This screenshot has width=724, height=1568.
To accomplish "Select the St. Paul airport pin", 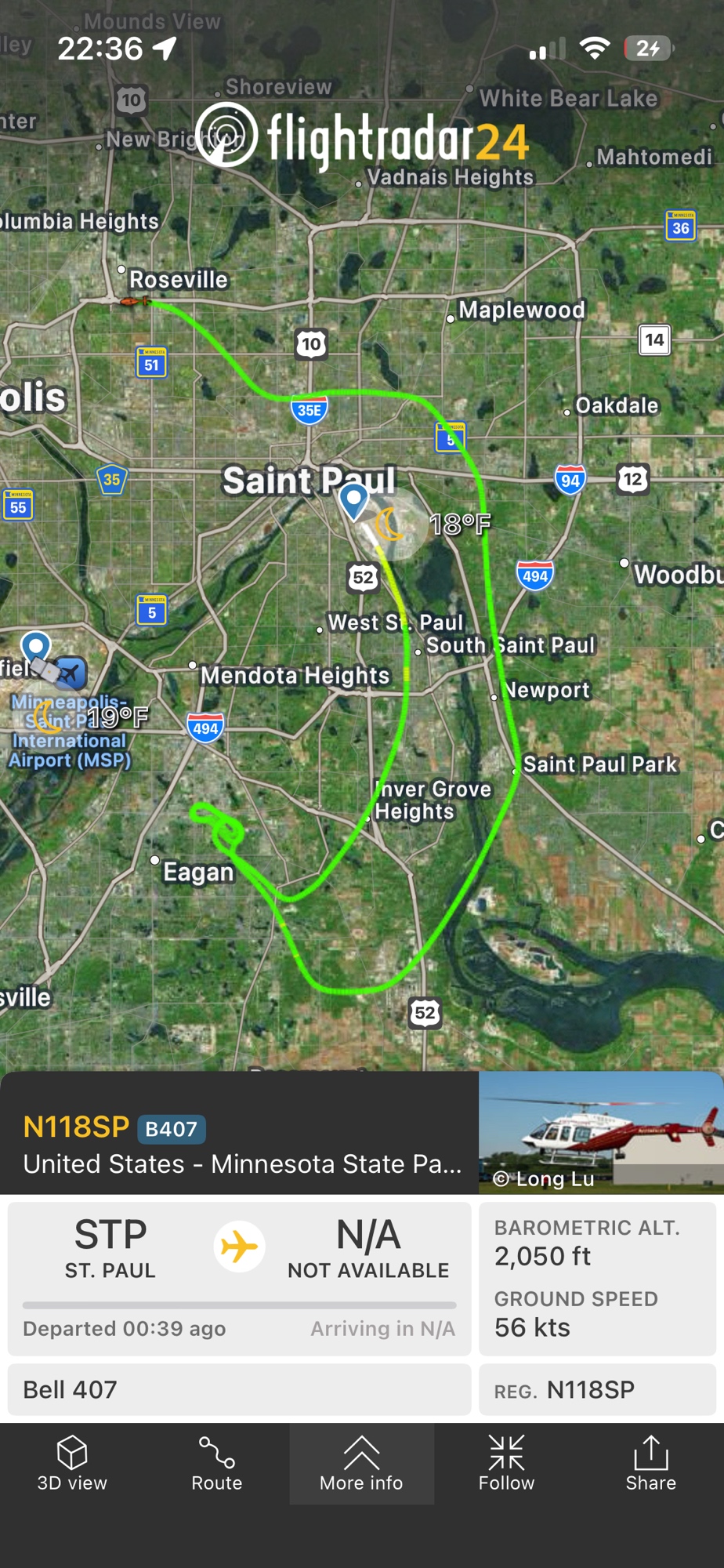I will click(354, 500).
